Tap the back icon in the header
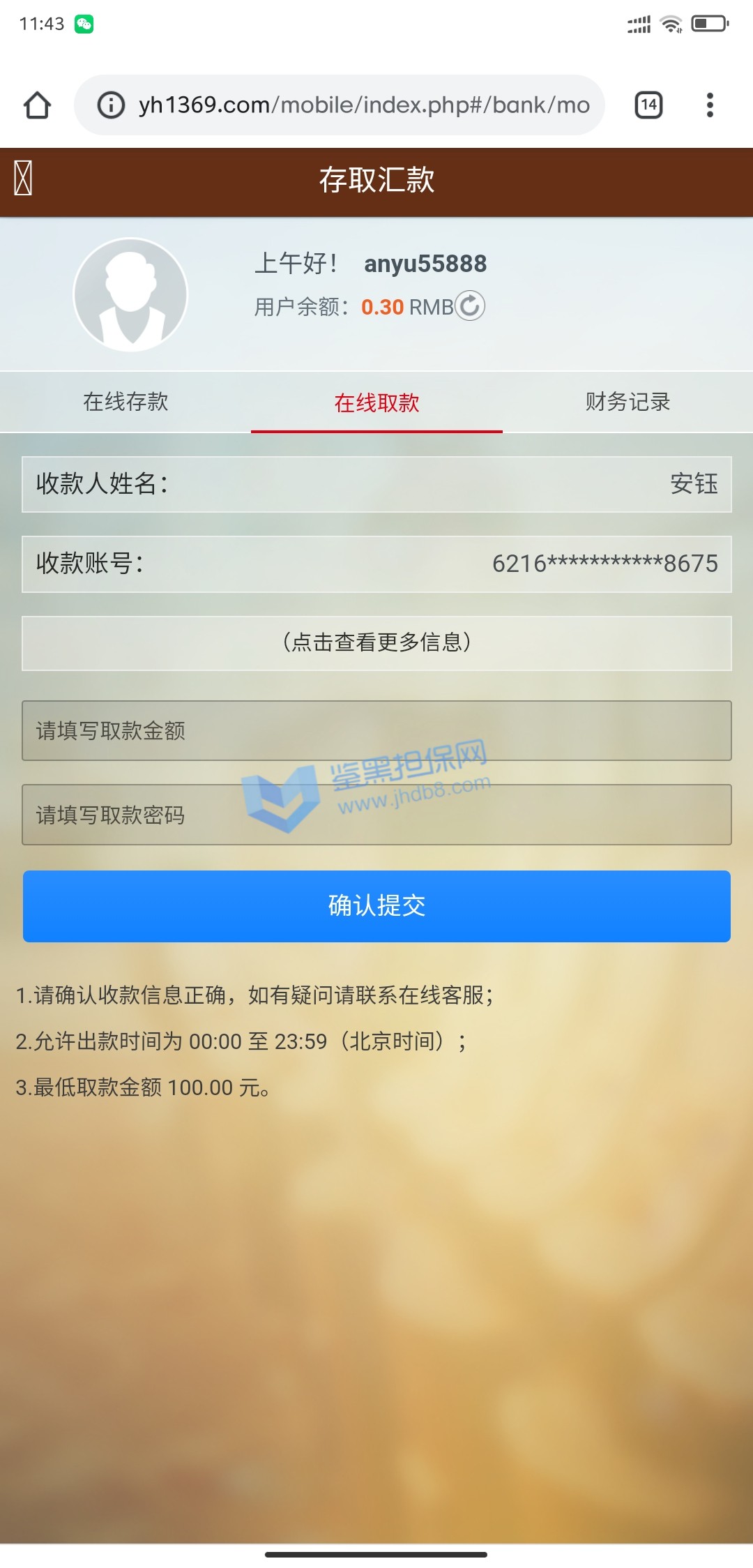This screenshot has width=753, height=1568. pos(23,179)
